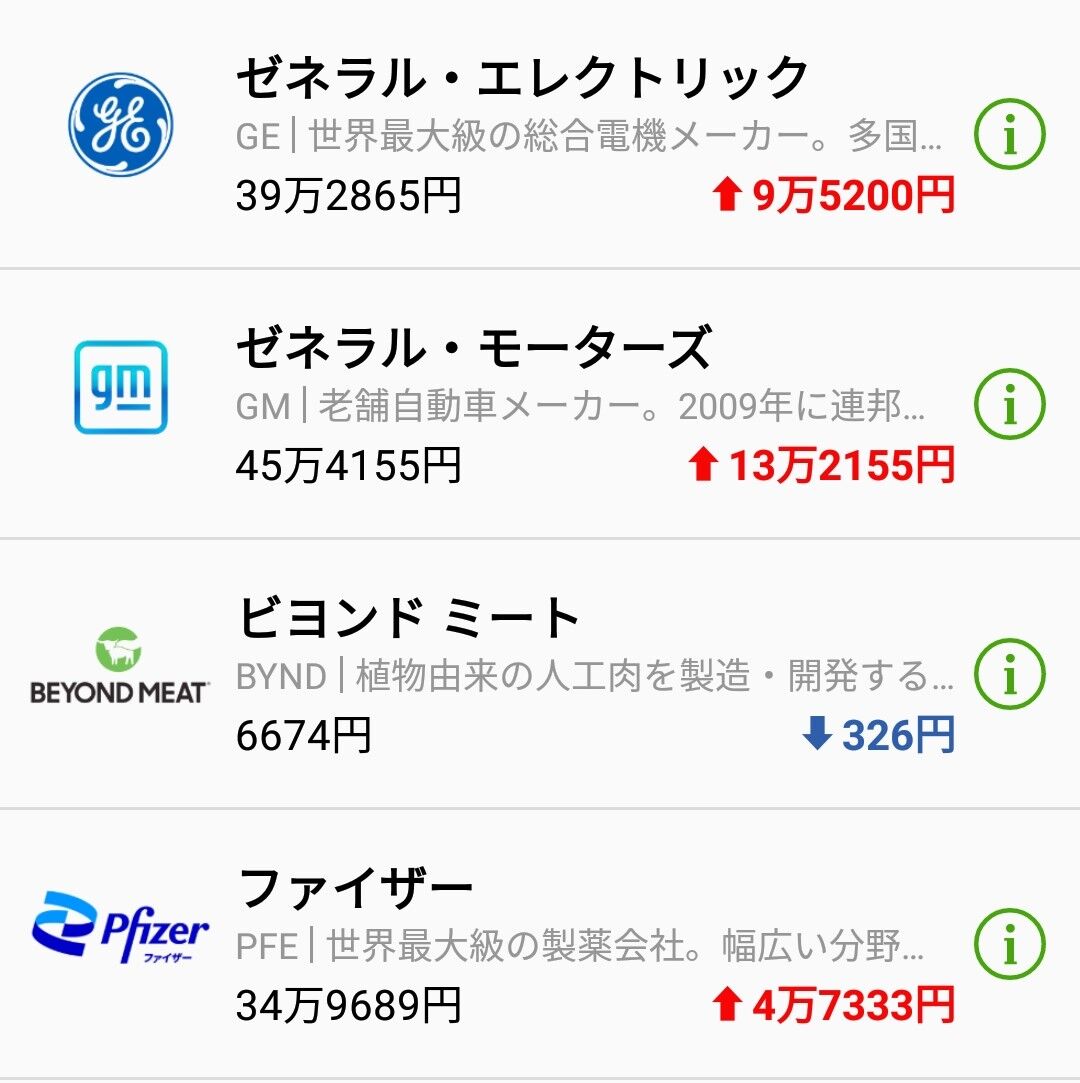View info about ビヨンド ミート
This screenshot has width=1080, height=1083.
point(1009,675)
